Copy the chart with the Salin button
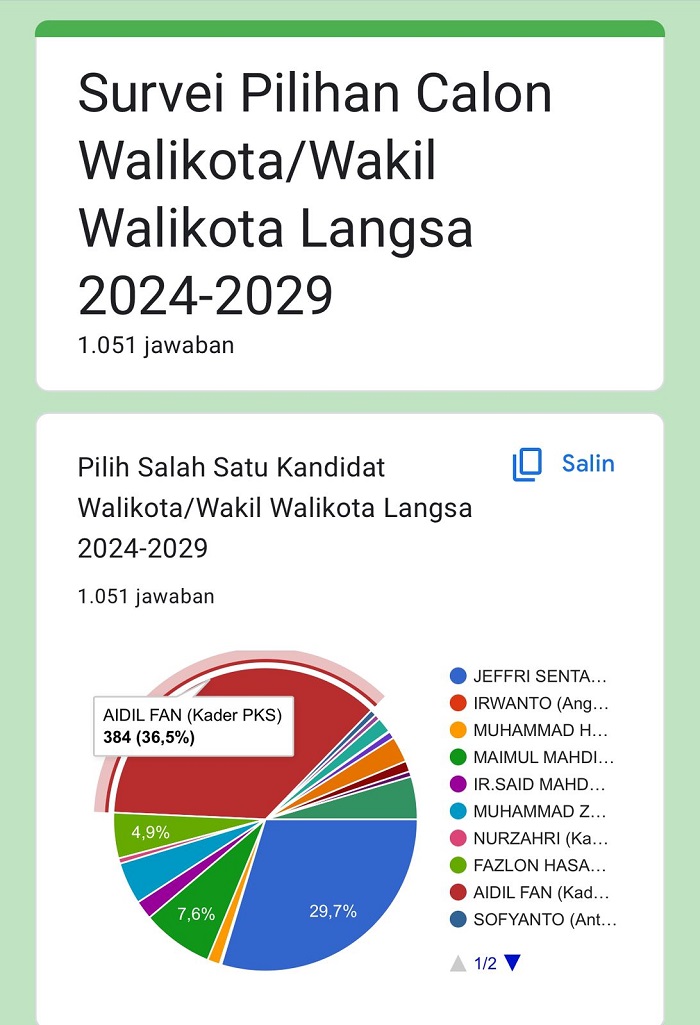Screen dimensions: 700x1025 (564, 464)
